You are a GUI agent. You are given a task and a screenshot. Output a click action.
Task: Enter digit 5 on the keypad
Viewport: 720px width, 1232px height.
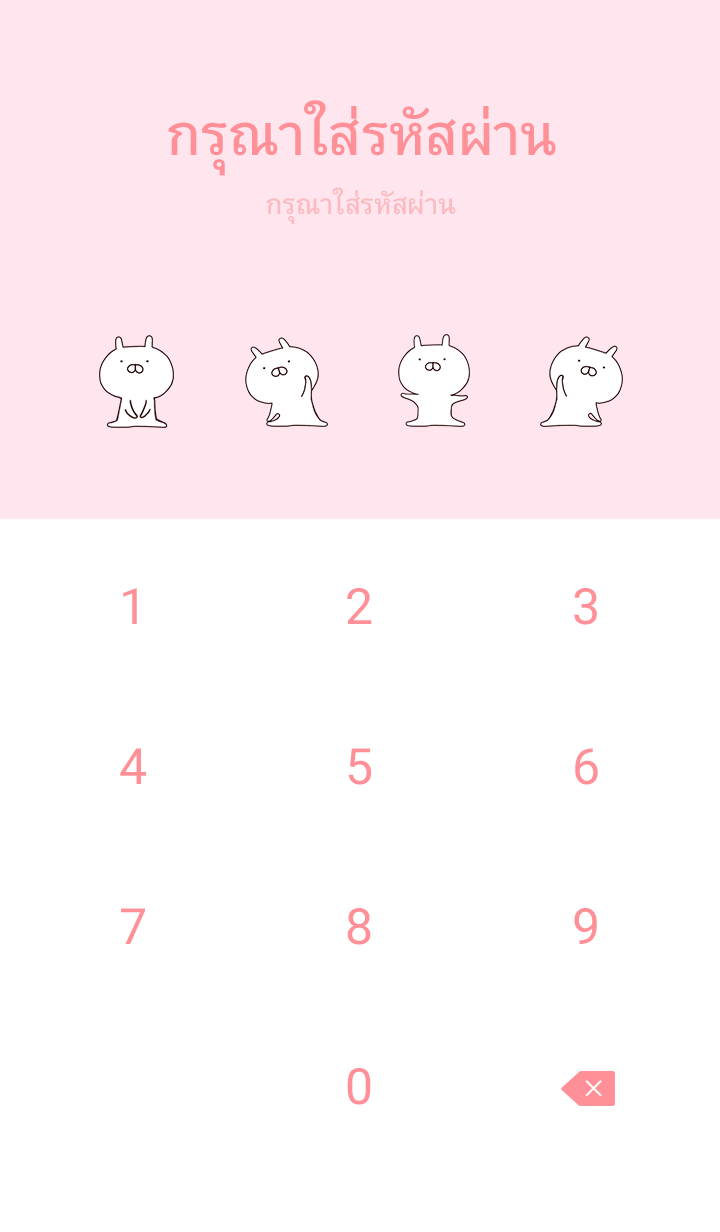(x=359, y=767)
